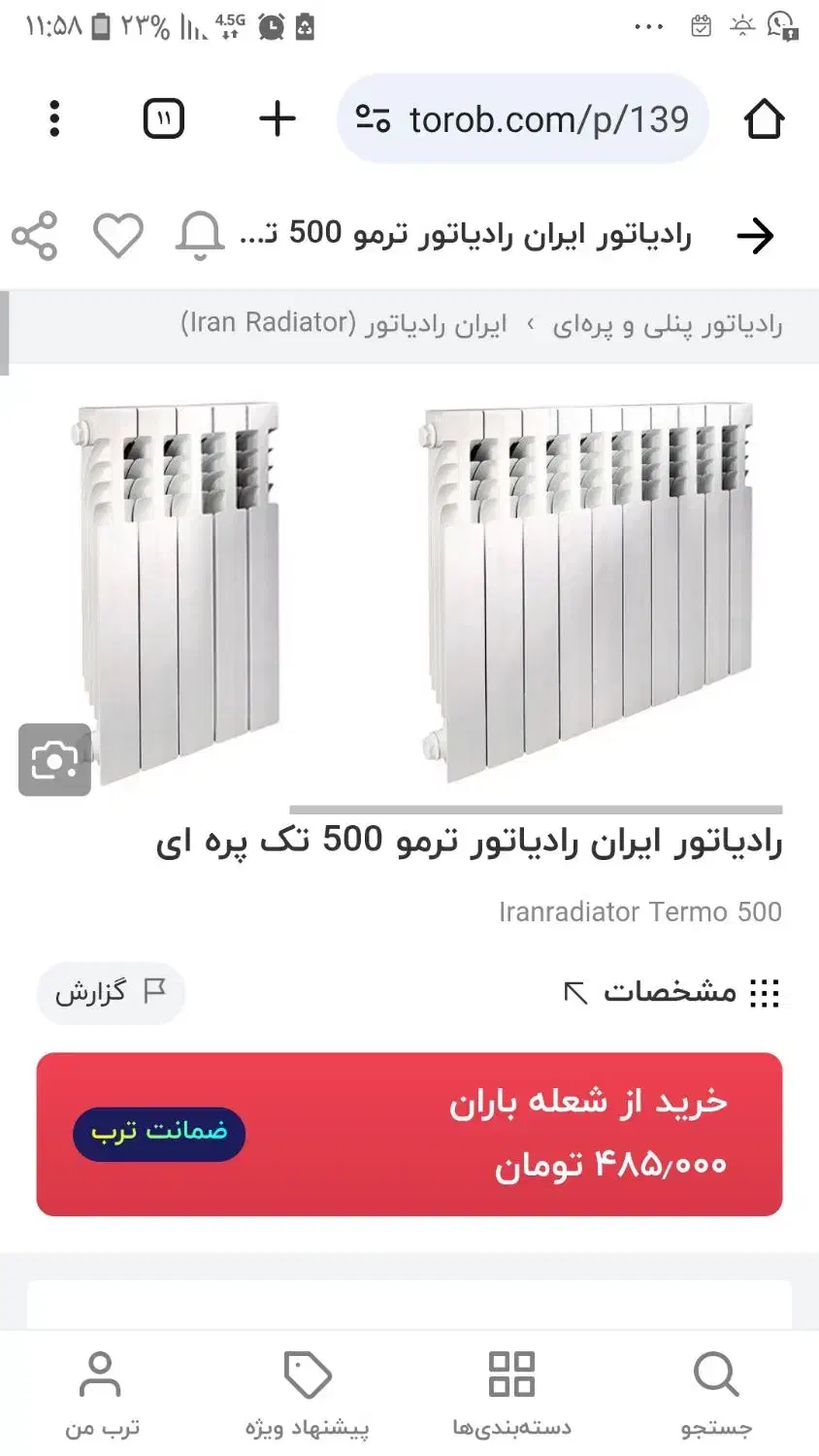Share this radiator product
Viewport: 819px width, 1456px height.
35,235
